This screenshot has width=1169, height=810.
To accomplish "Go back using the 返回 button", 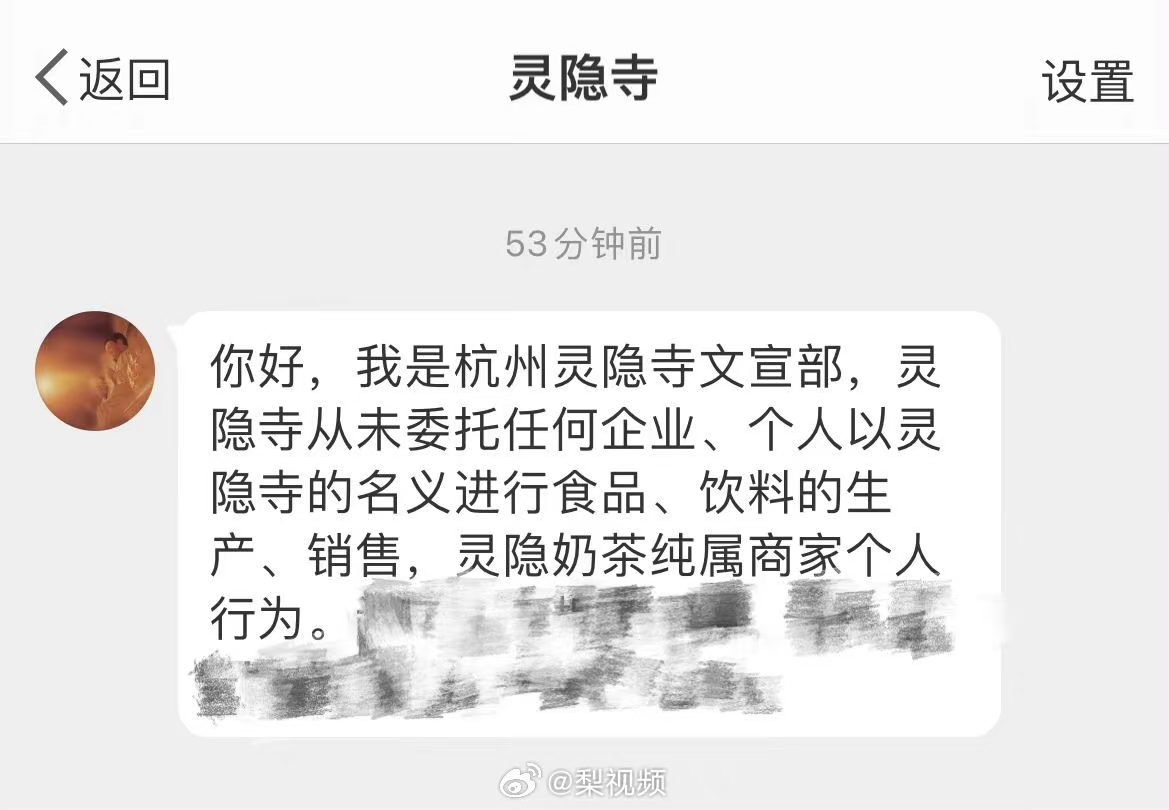I will [102, 79].
